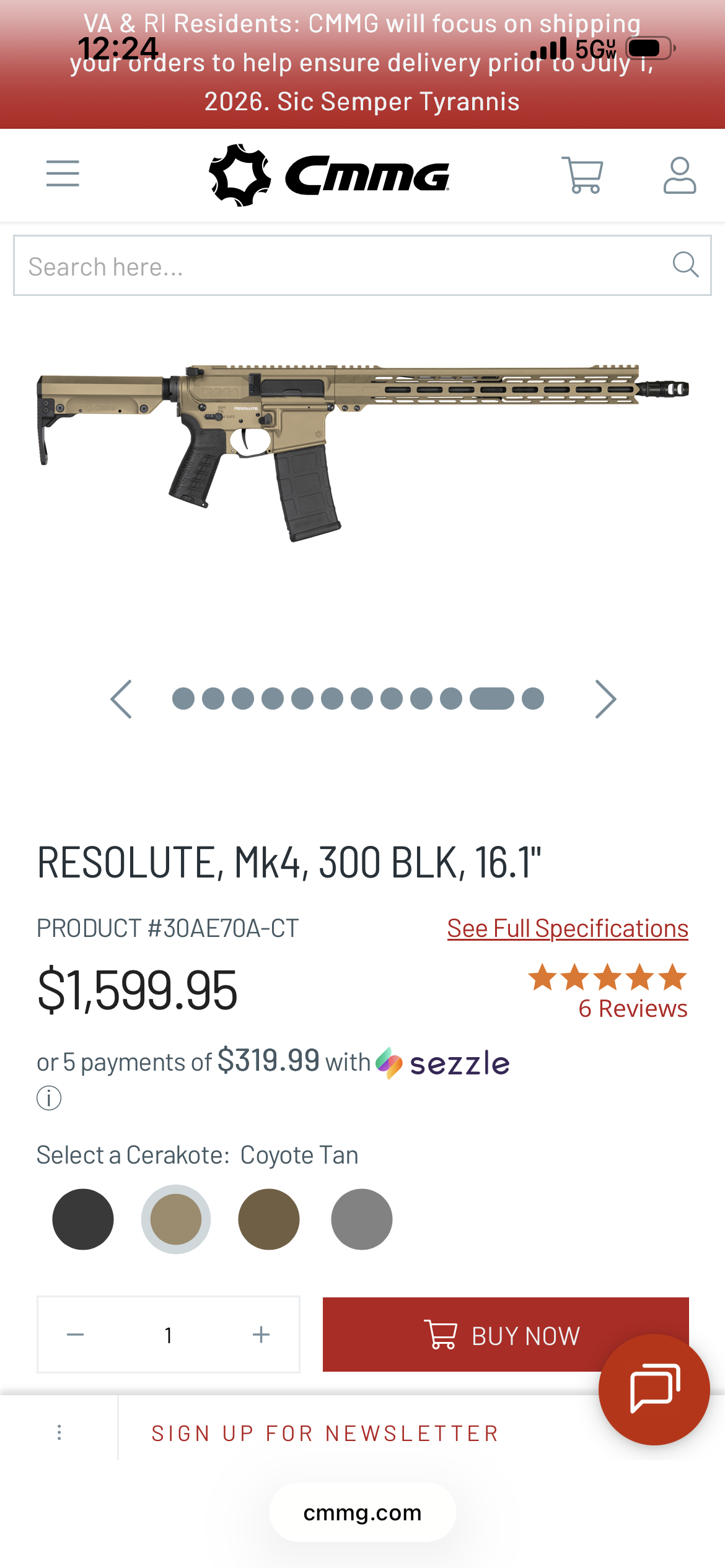Select the black Cerakote swatch
This screenshot has height=1568, width=725.
click(x=83, y=1219)
